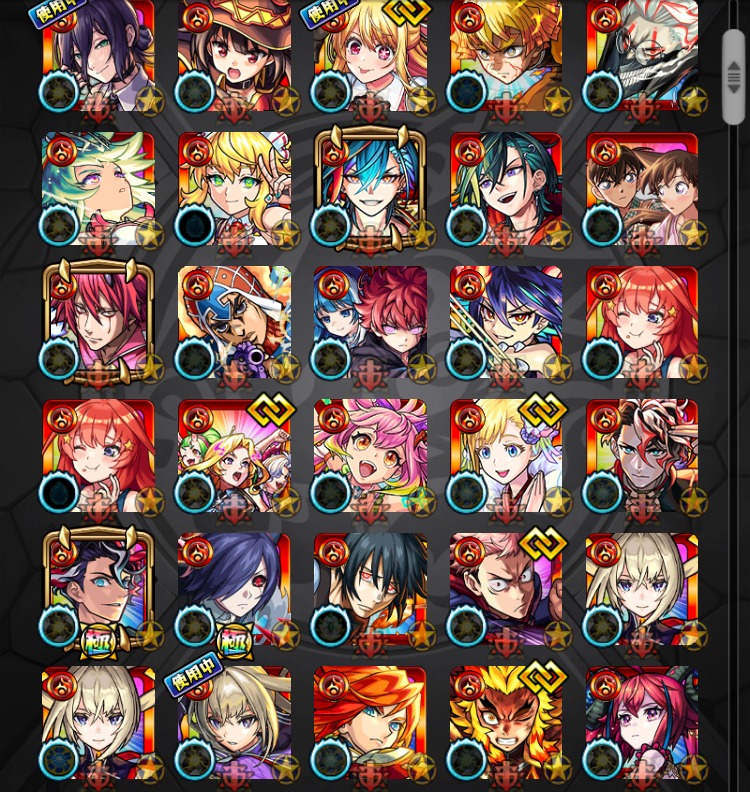750x792 pixels.
Task: Tap the scrollbar handle on the right
Action: pos(734,76)
